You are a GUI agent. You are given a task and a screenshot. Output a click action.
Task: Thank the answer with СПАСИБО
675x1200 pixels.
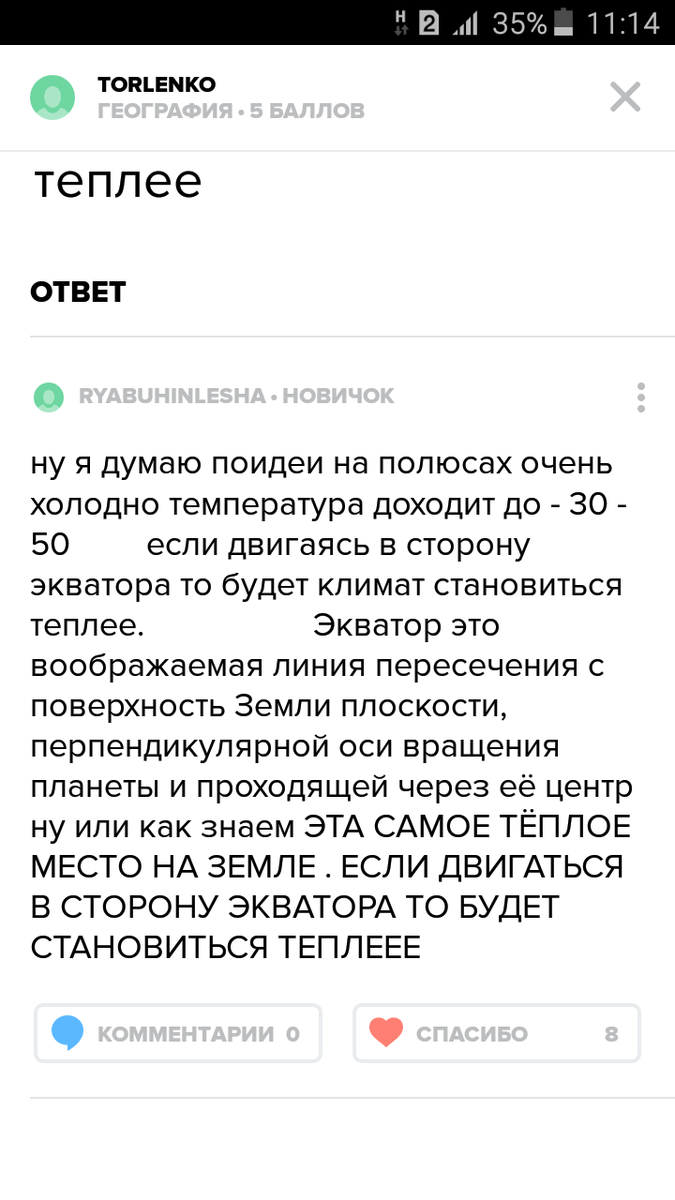click(x=496, y=1033)
